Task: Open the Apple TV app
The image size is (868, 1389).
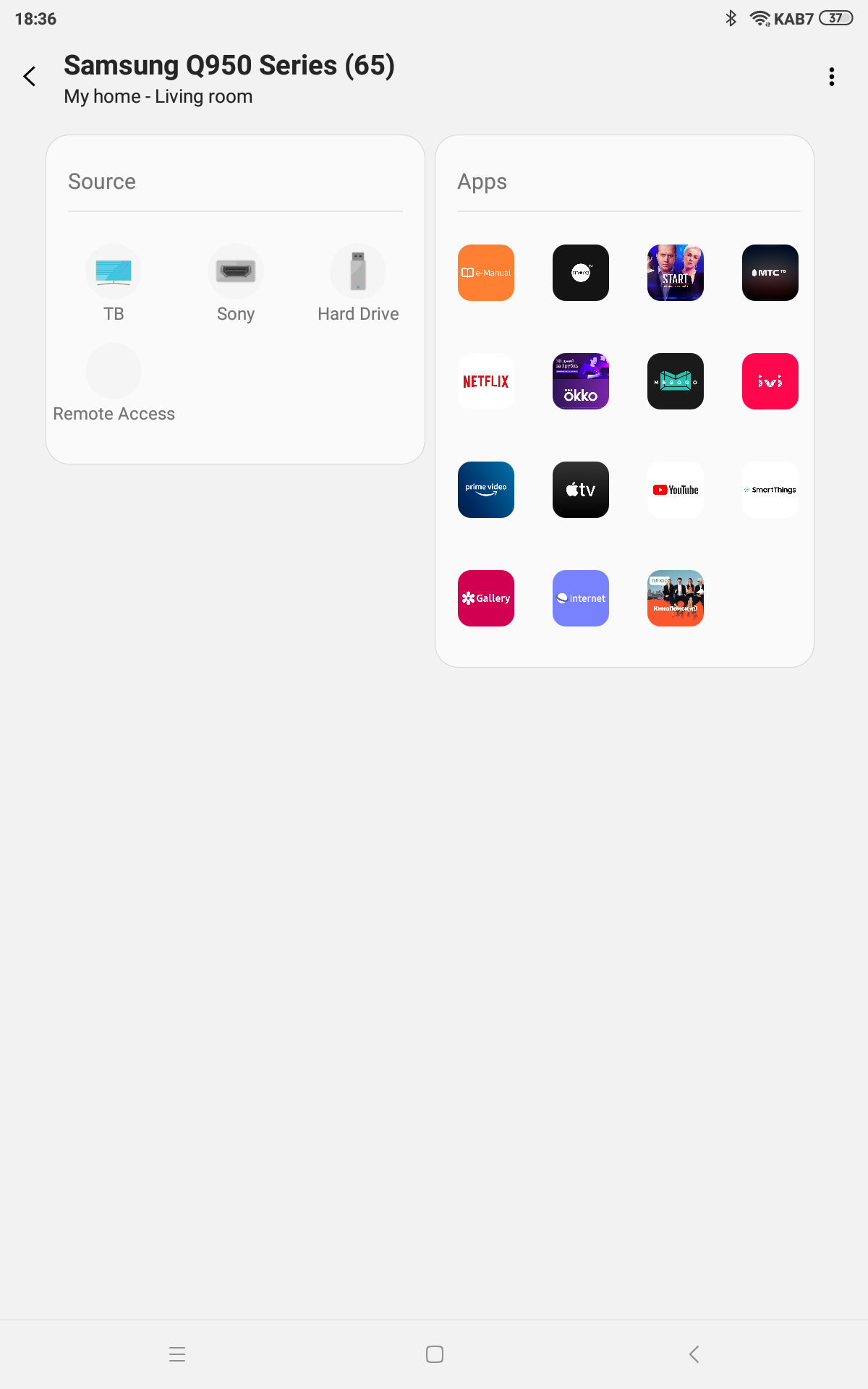Action: click(x=581, y=490)
